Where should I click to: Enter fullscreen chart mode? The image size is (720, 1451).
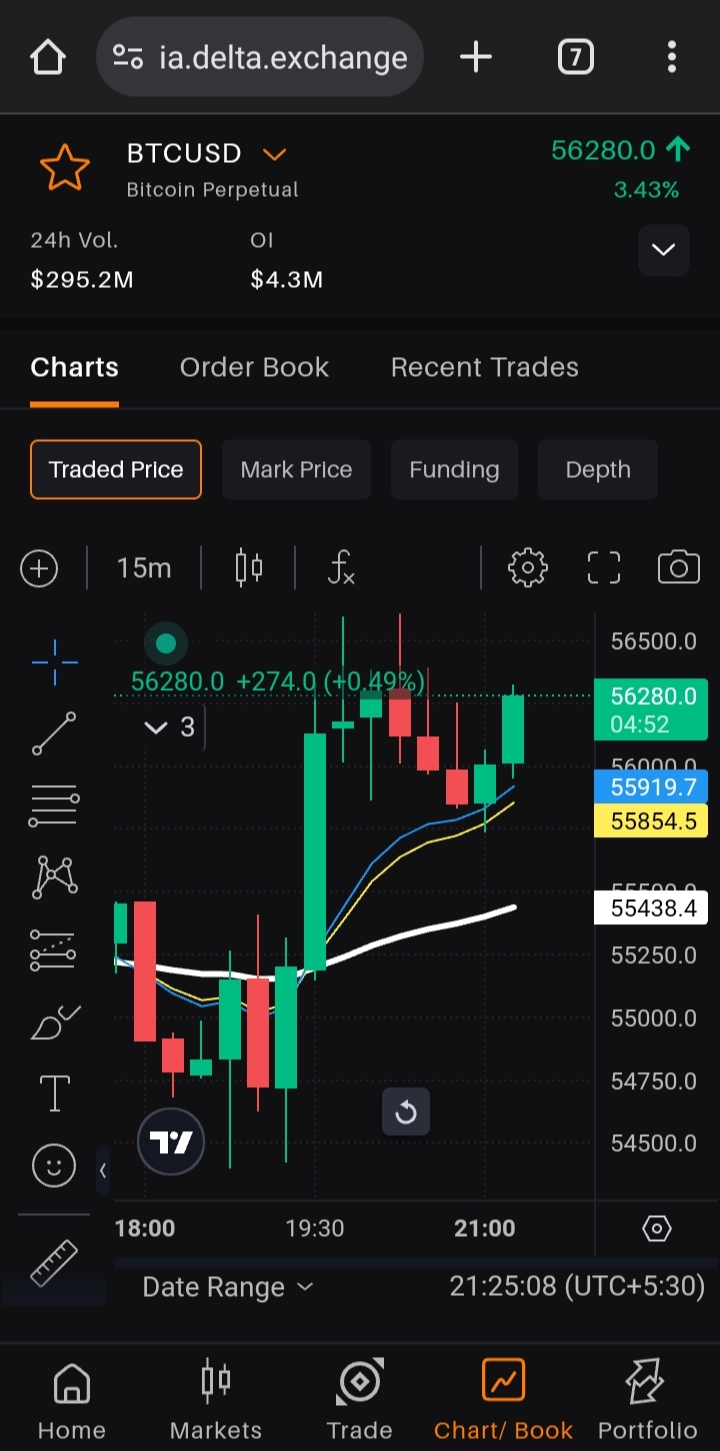point(603,569)
